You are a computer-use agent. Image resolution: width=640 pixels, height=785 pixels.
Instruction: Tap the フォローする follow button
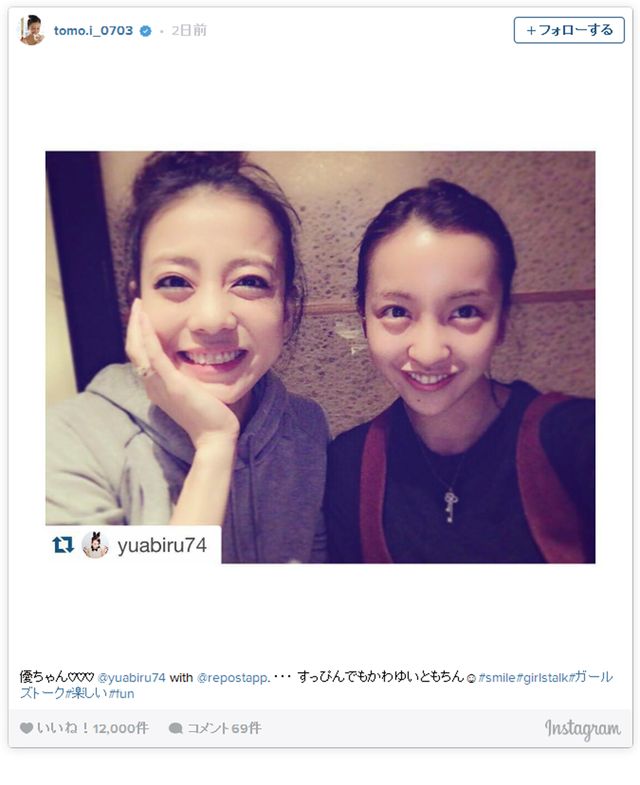click(x=568, y=30)
